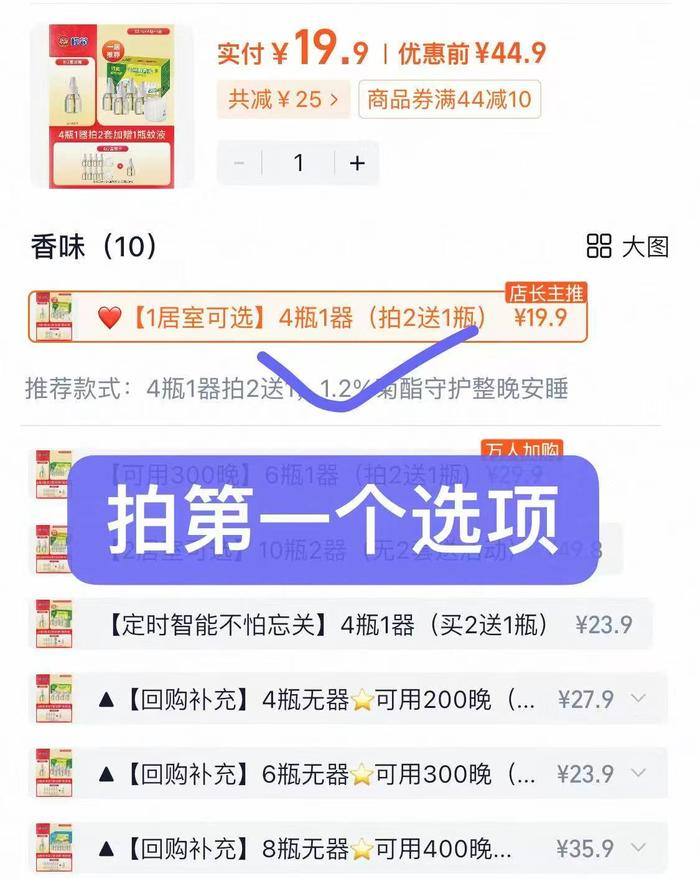This screenshot has height=879, width=700.
Task: Switch to 大图 large image view
Action: [x=628, y=246]
